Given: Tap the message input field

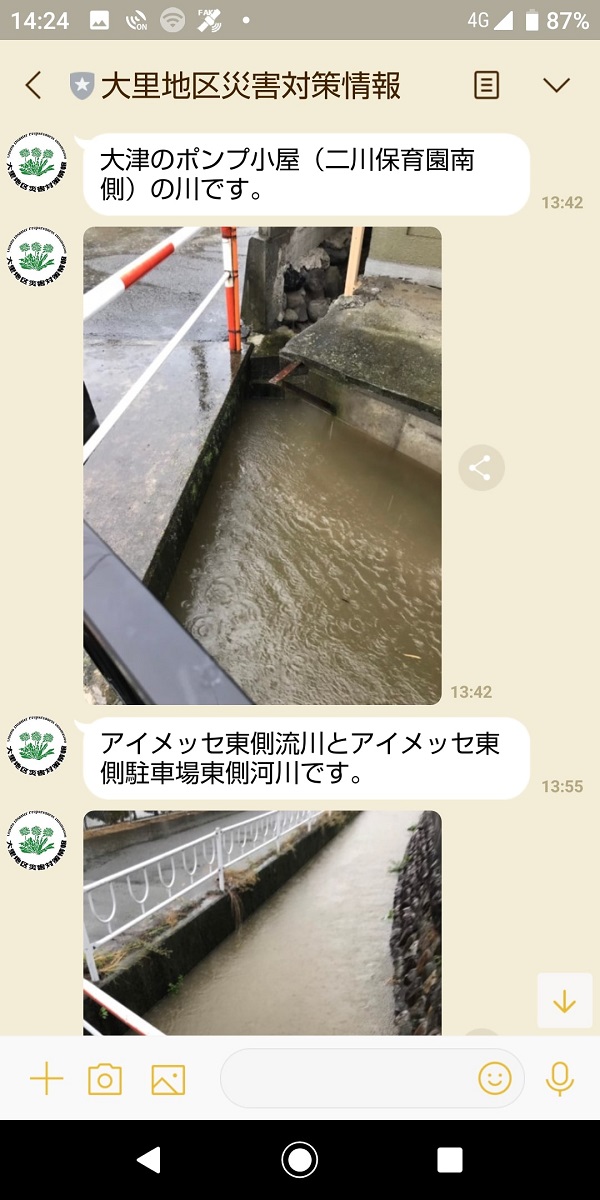Looking at the screenshot, I should [372, 1078].
